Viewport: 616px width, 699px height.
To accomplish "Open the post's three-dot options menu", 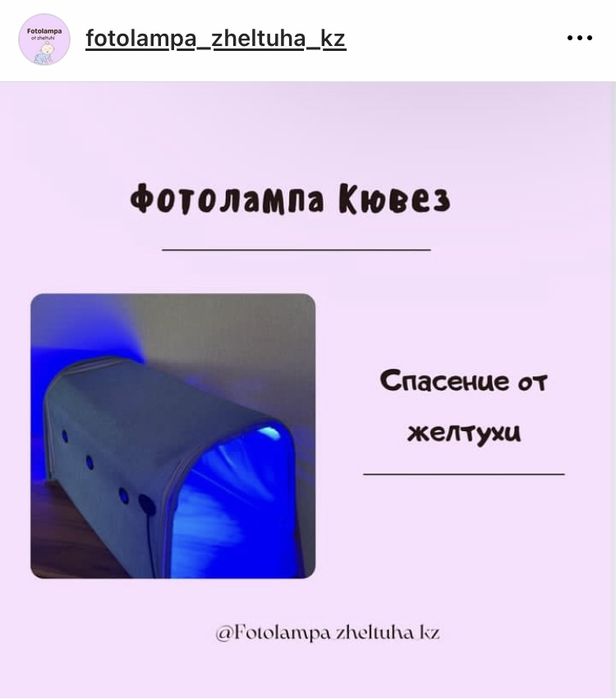I will (580, 39).
